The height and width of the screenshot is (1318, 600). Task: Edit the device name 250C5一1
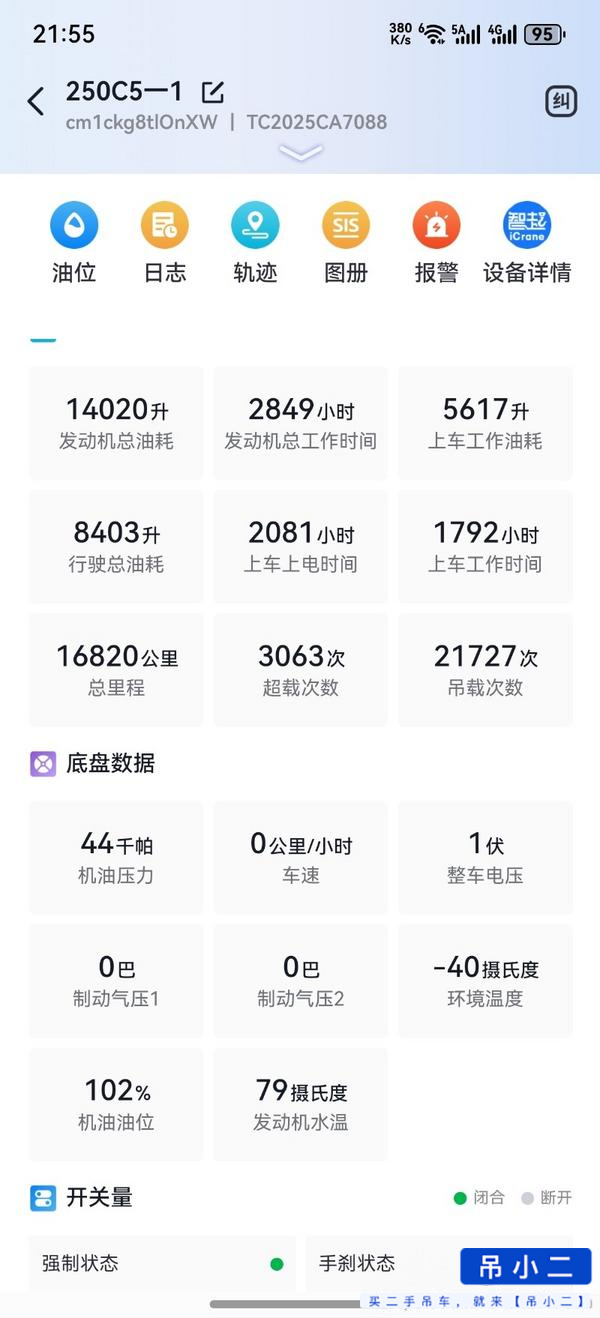213,93
